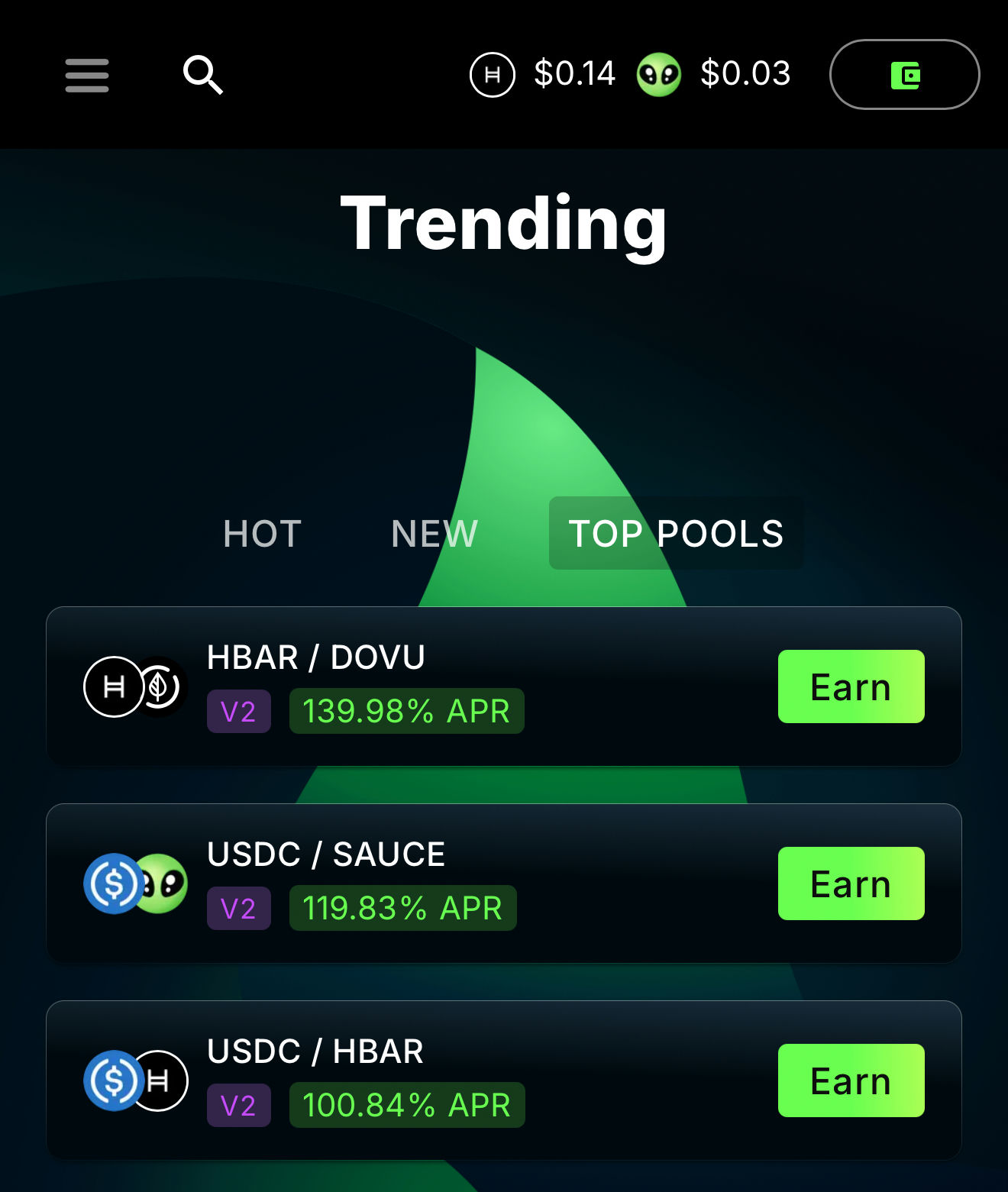Image resolution: width=1008 pixels, height=1192 pixels.
Task: Earn on the HBAR / DOVU pool
Action: [x=851, y=686]
